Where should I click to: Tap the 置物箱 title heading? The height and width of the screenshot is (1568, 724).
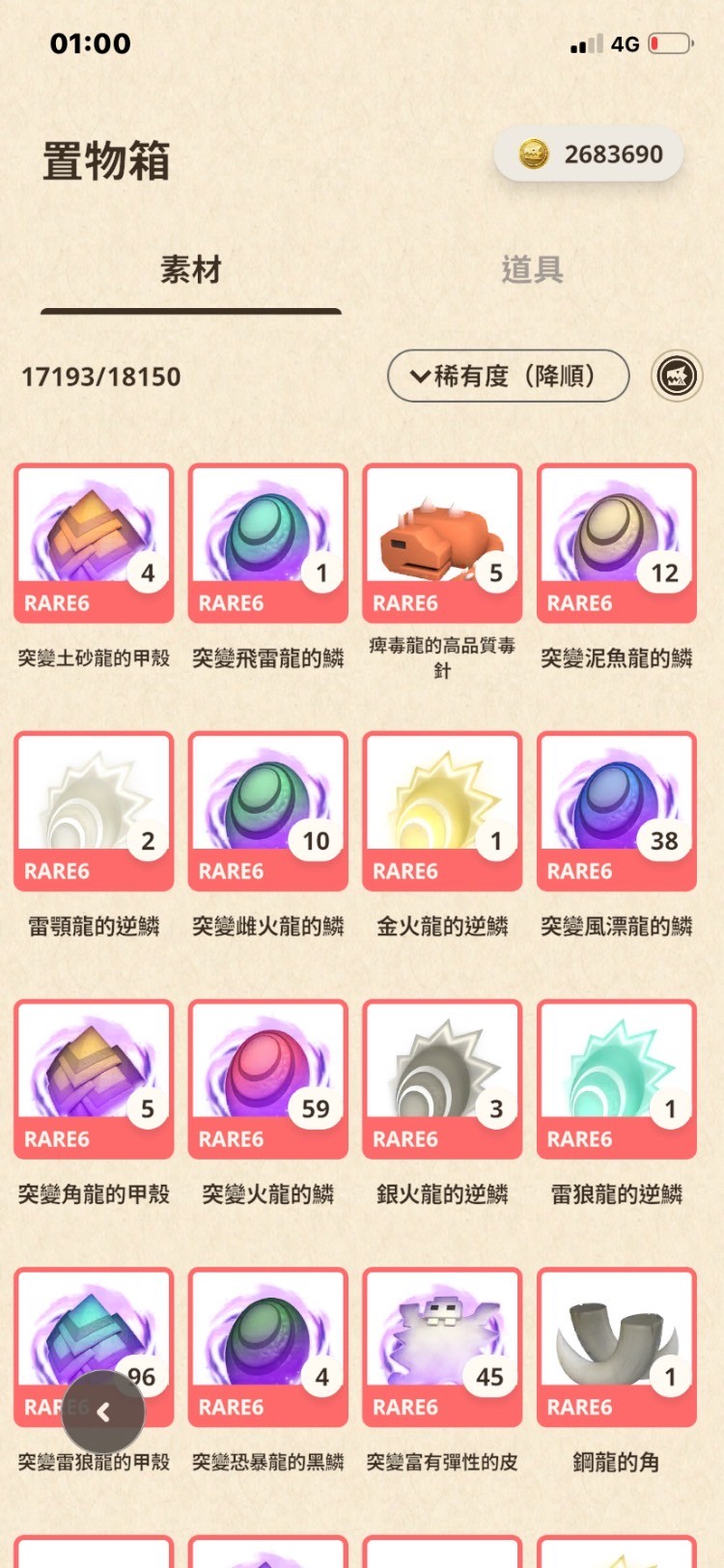click(x=106, y=160)
